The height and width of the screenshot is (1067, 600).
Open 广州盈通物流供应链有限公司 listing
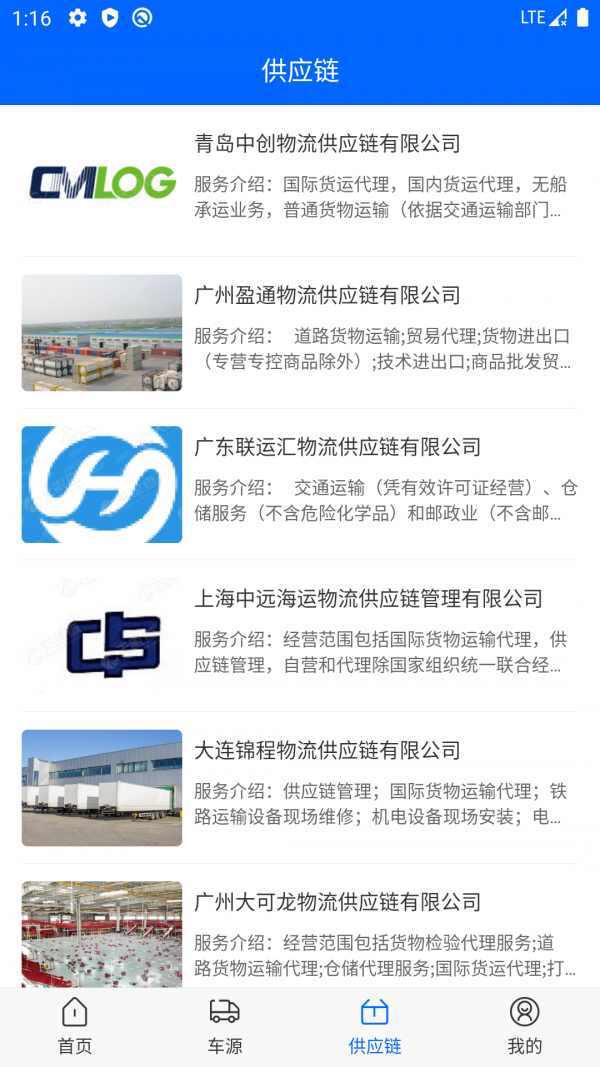(327, 296)
